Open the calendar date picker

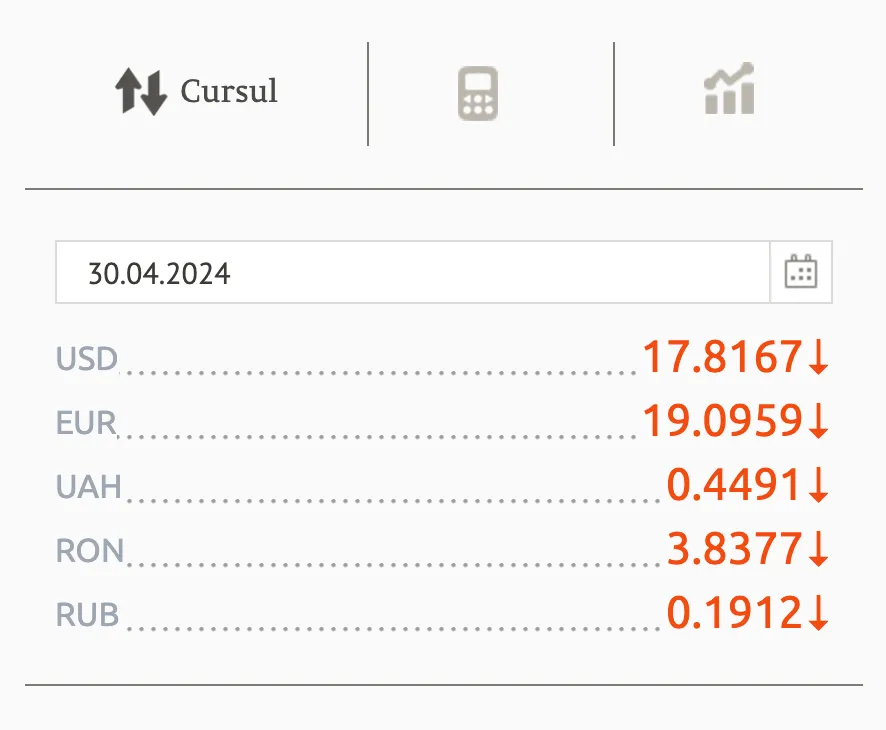tap(801, 273)
